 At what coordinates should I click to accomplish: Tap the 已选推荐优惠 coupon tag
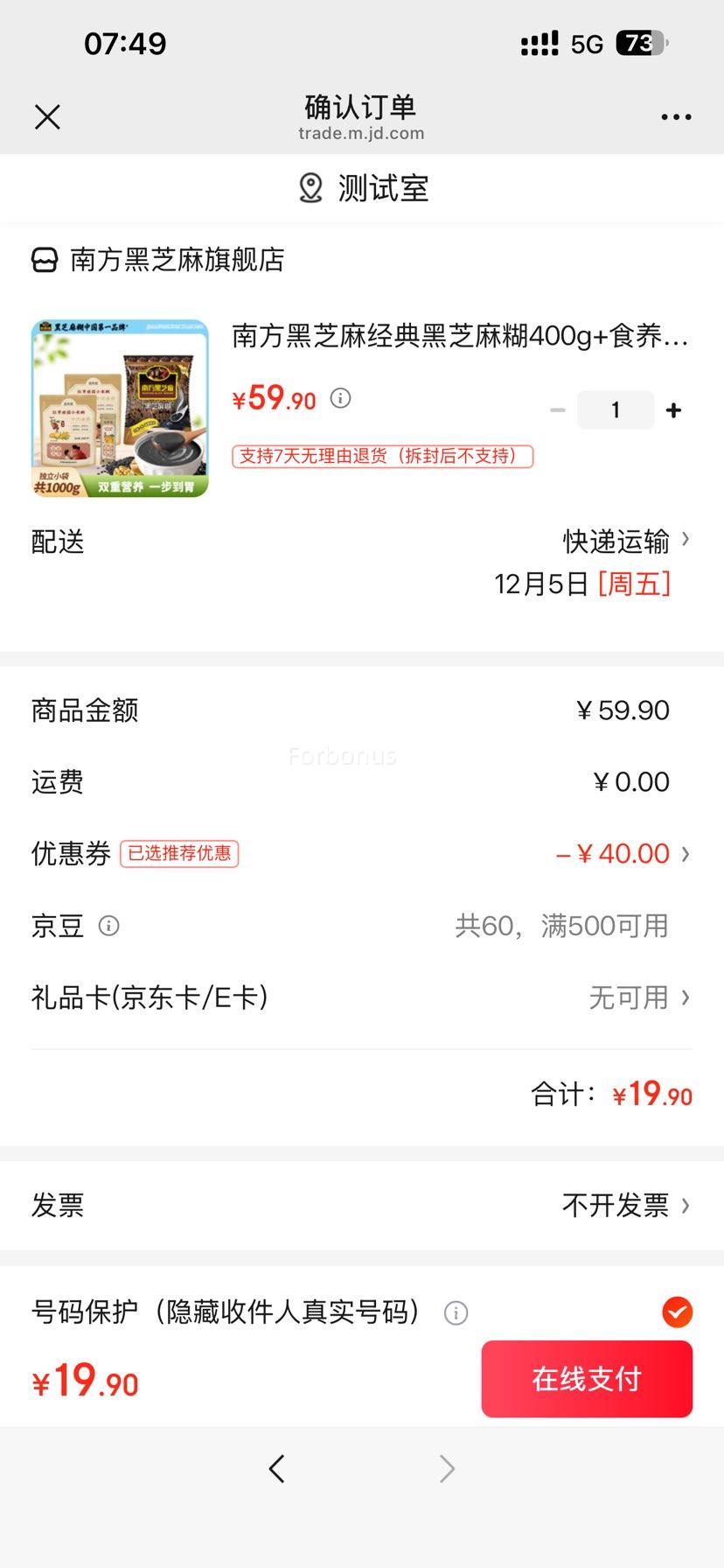(179, 853)
